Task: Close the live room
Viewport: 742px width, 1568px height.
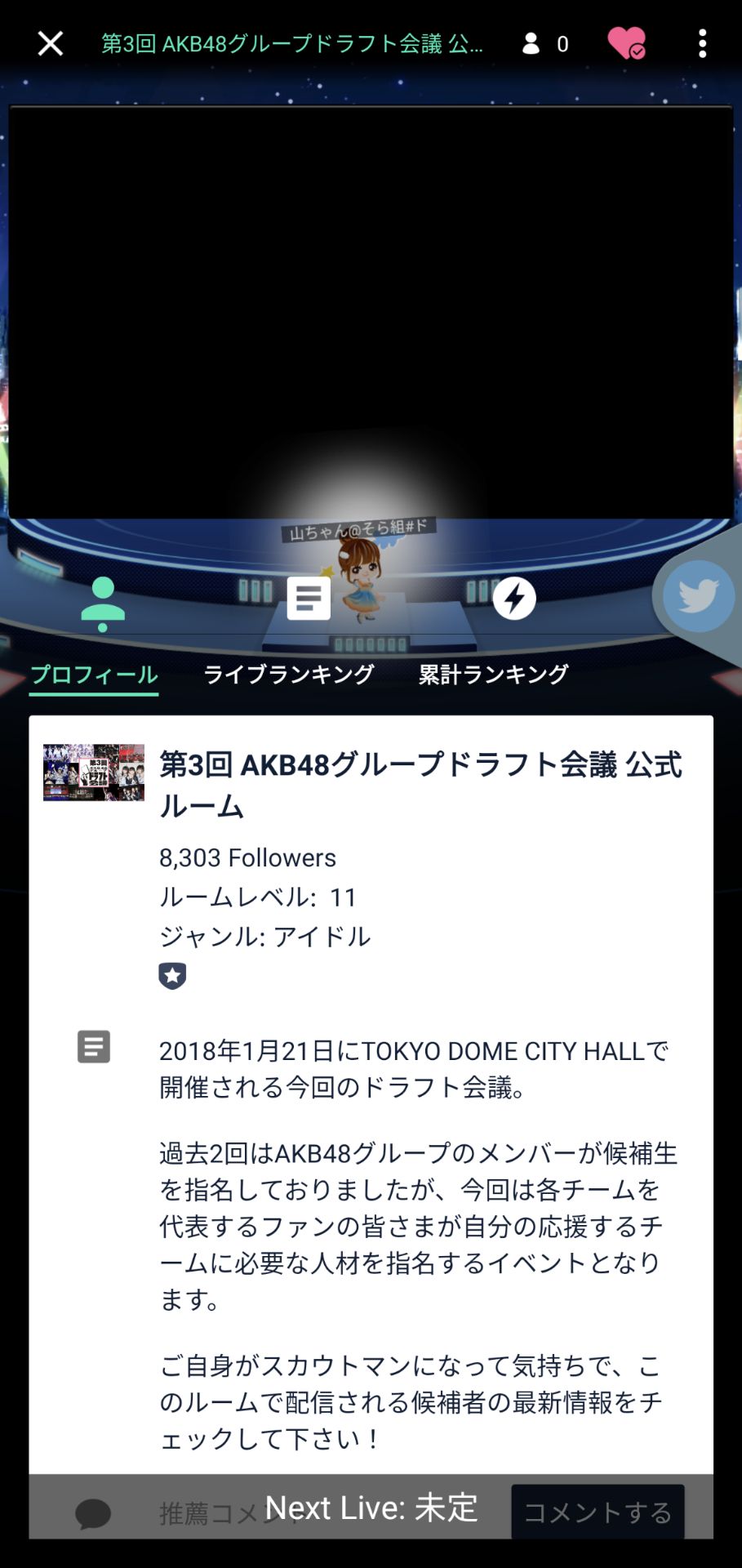Action: tap(51, 43)
